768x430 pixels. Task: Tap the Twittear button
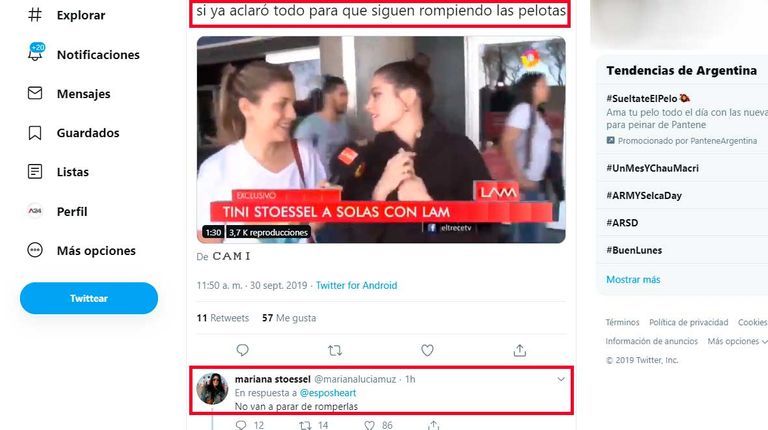click(x=89, y=298)
